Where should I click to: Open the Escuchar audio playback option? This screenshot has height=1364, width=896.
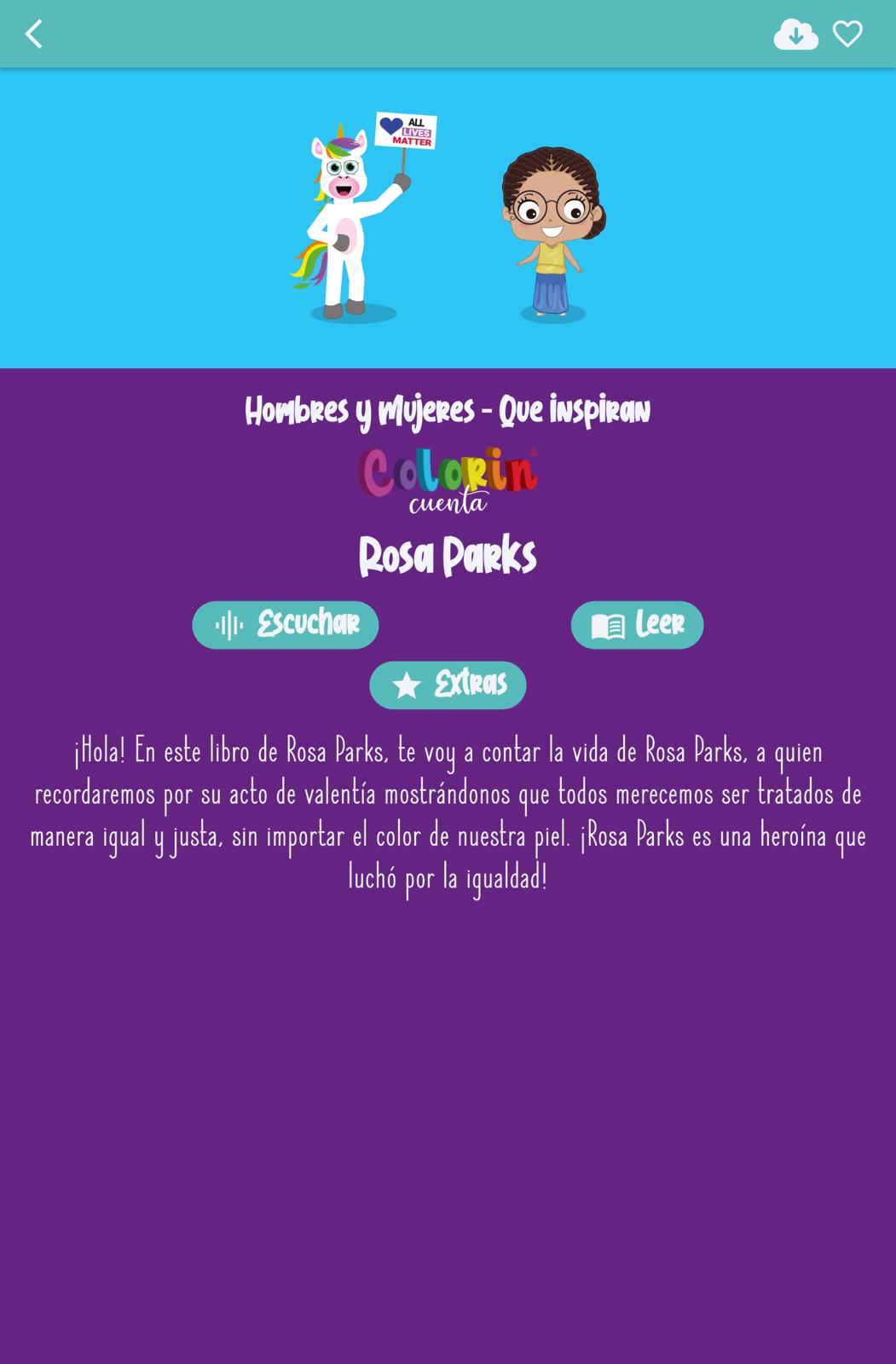285,624
